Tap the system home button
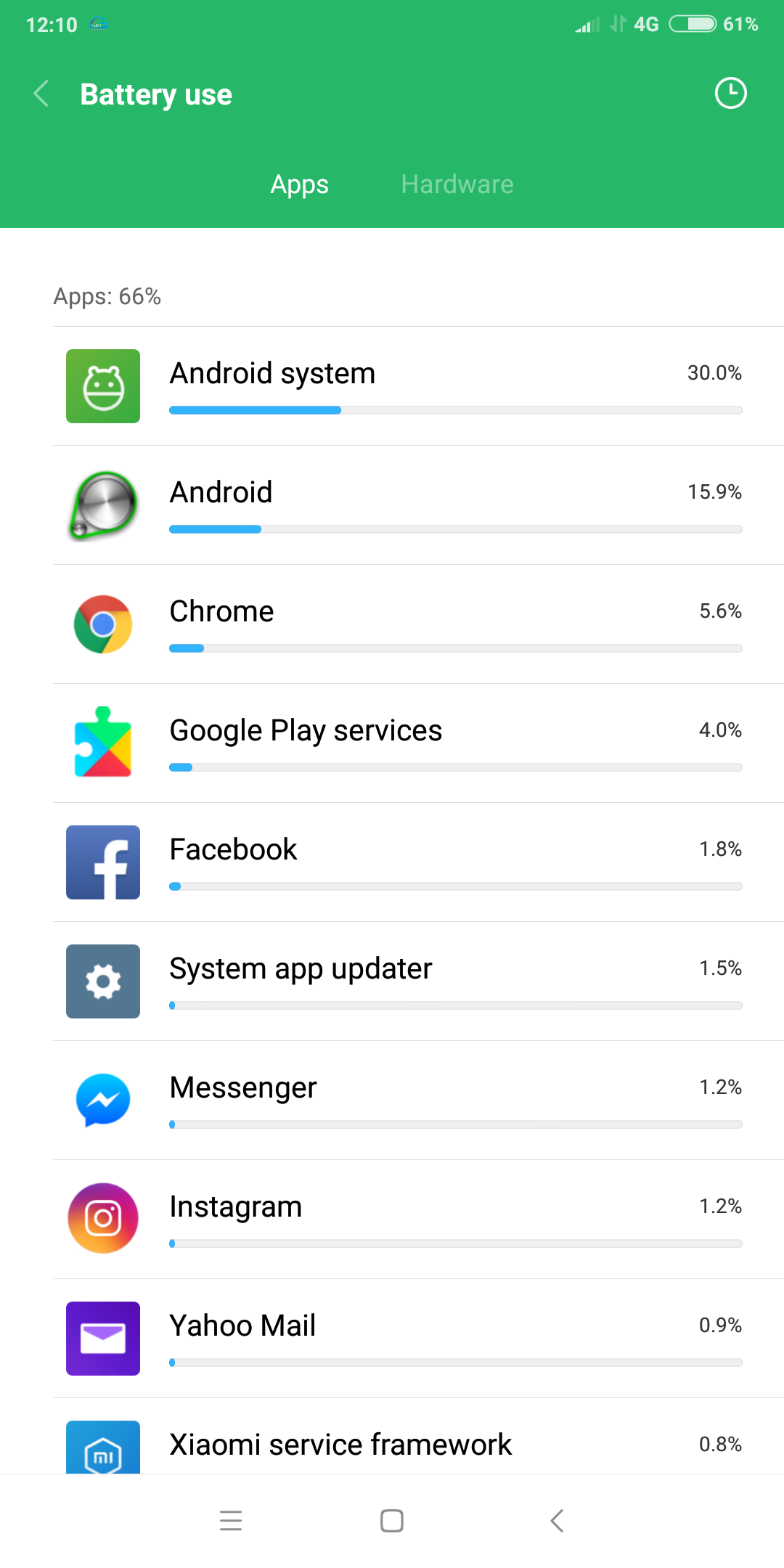The width and height of the screenshot is (784, 1568). (x=392, y=1521)
